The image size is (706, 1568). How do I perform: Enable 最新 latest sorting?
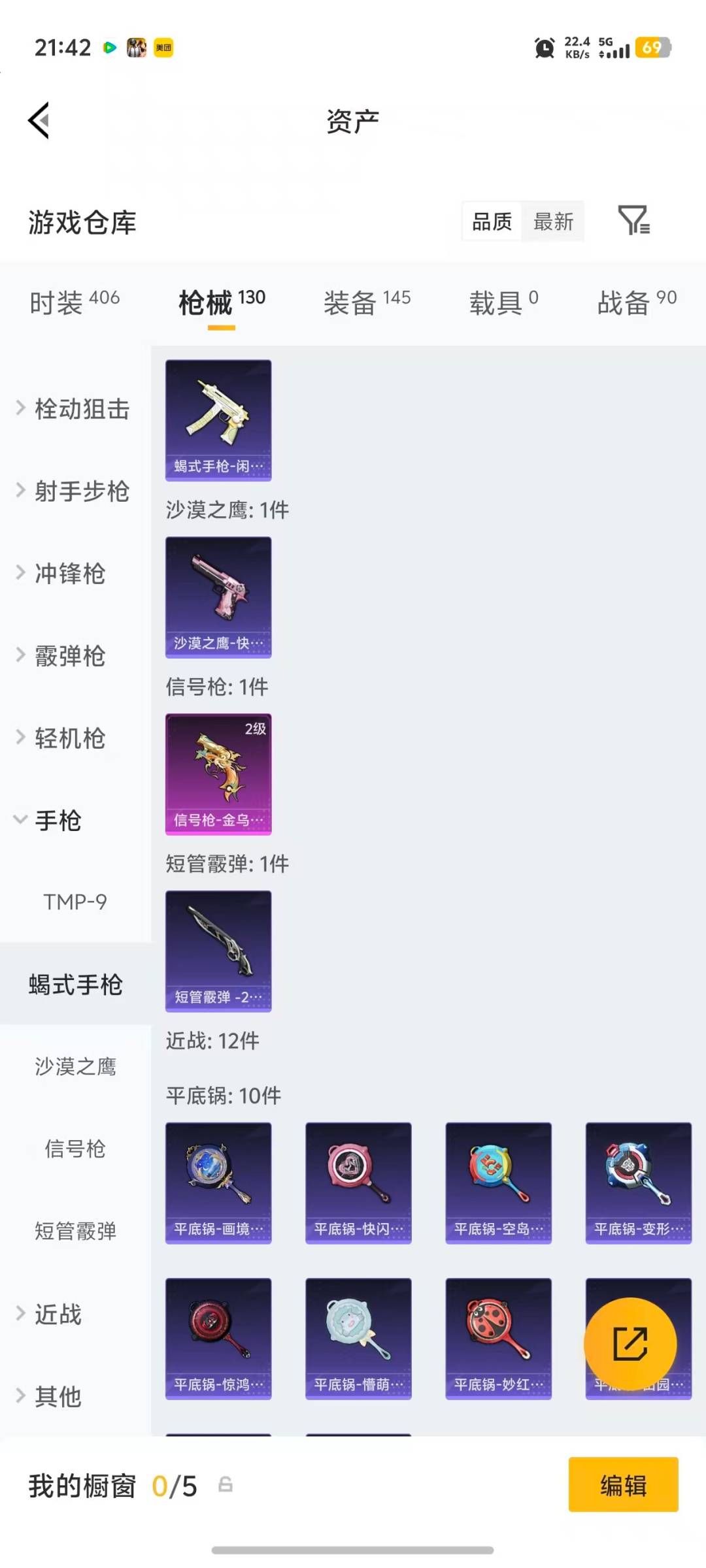pos(552,222)
